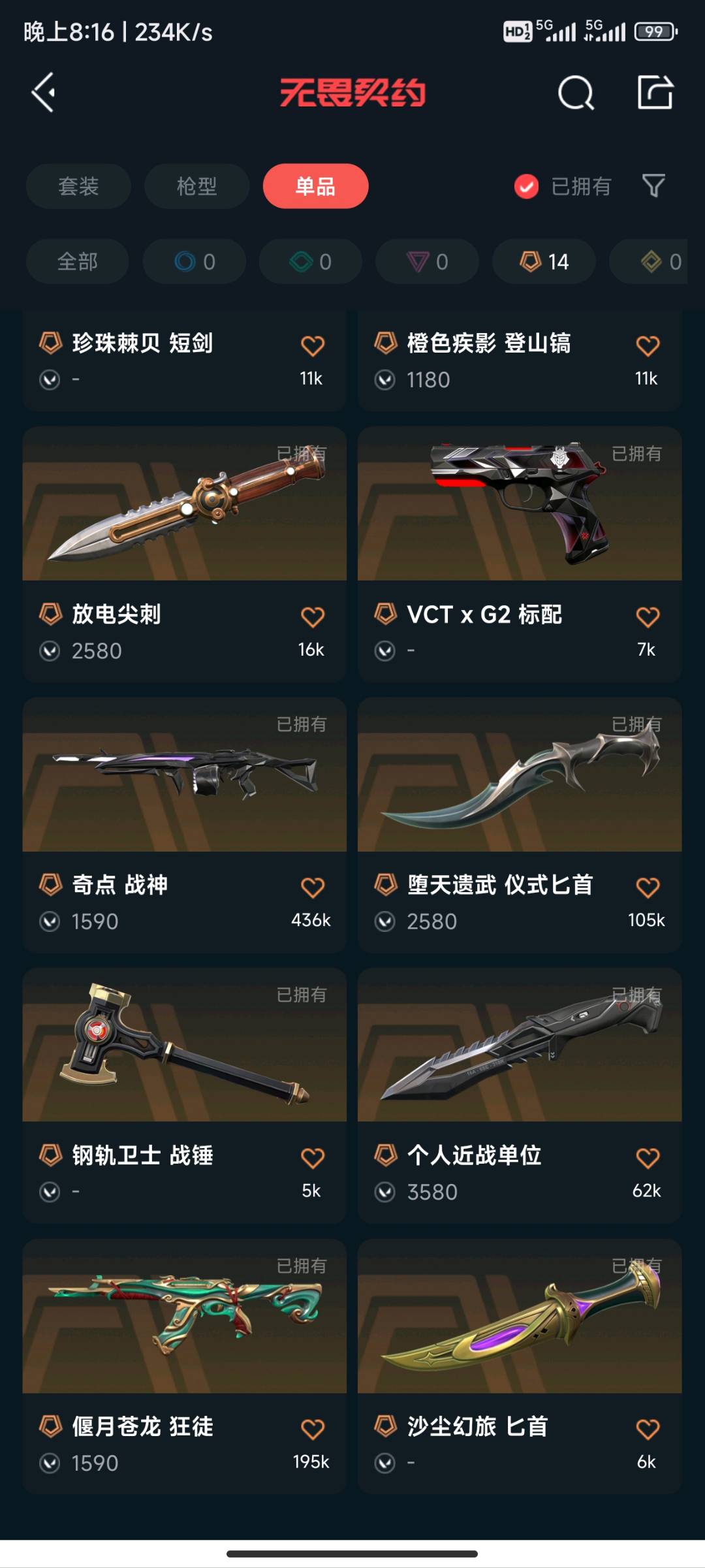This screenshot has width=705, height=1568.
Task: Select the 全部 rarity chip
Action: pyautogui.click(x=77, y=262)
